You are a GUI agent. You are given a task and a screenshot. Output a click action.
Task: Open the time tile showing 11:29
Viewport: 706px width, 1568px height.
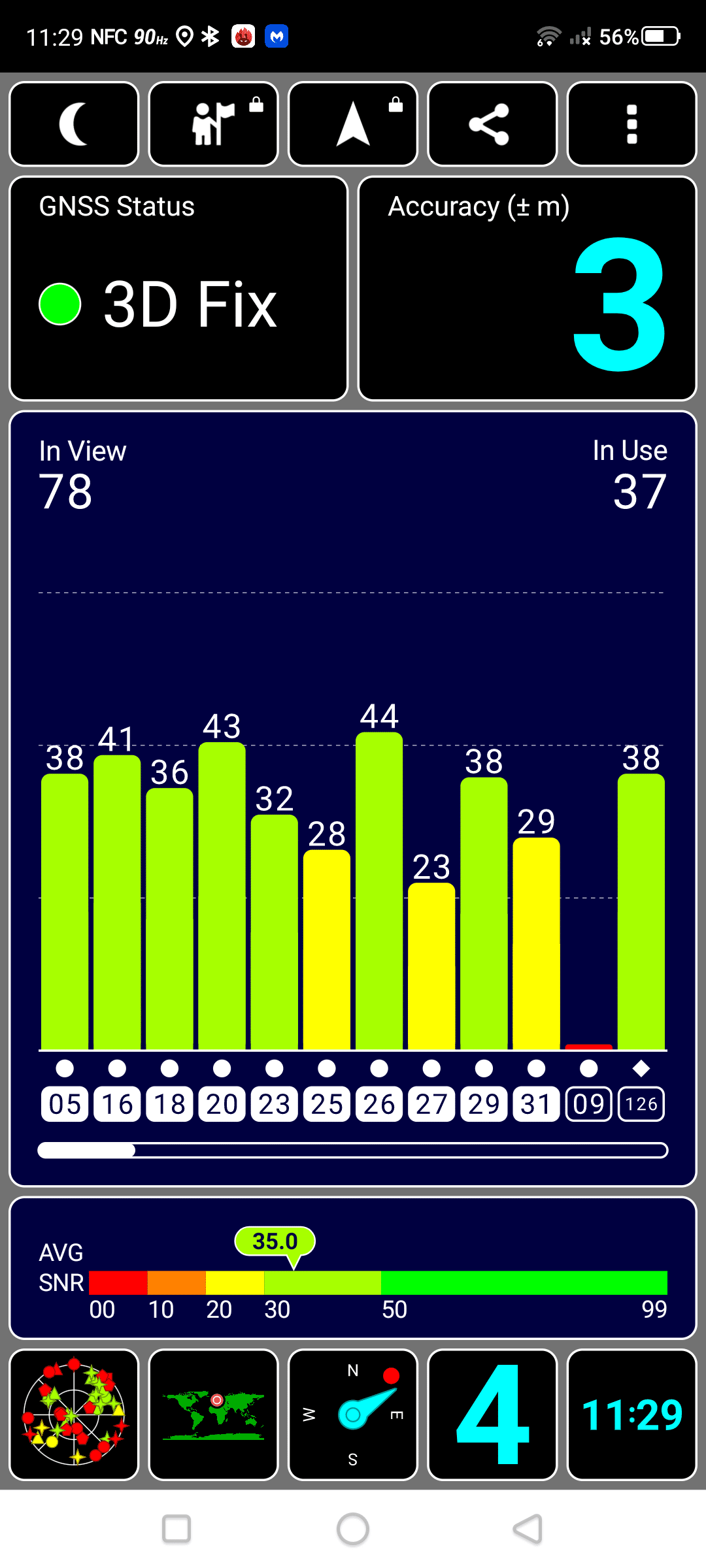pos(632,1414)
